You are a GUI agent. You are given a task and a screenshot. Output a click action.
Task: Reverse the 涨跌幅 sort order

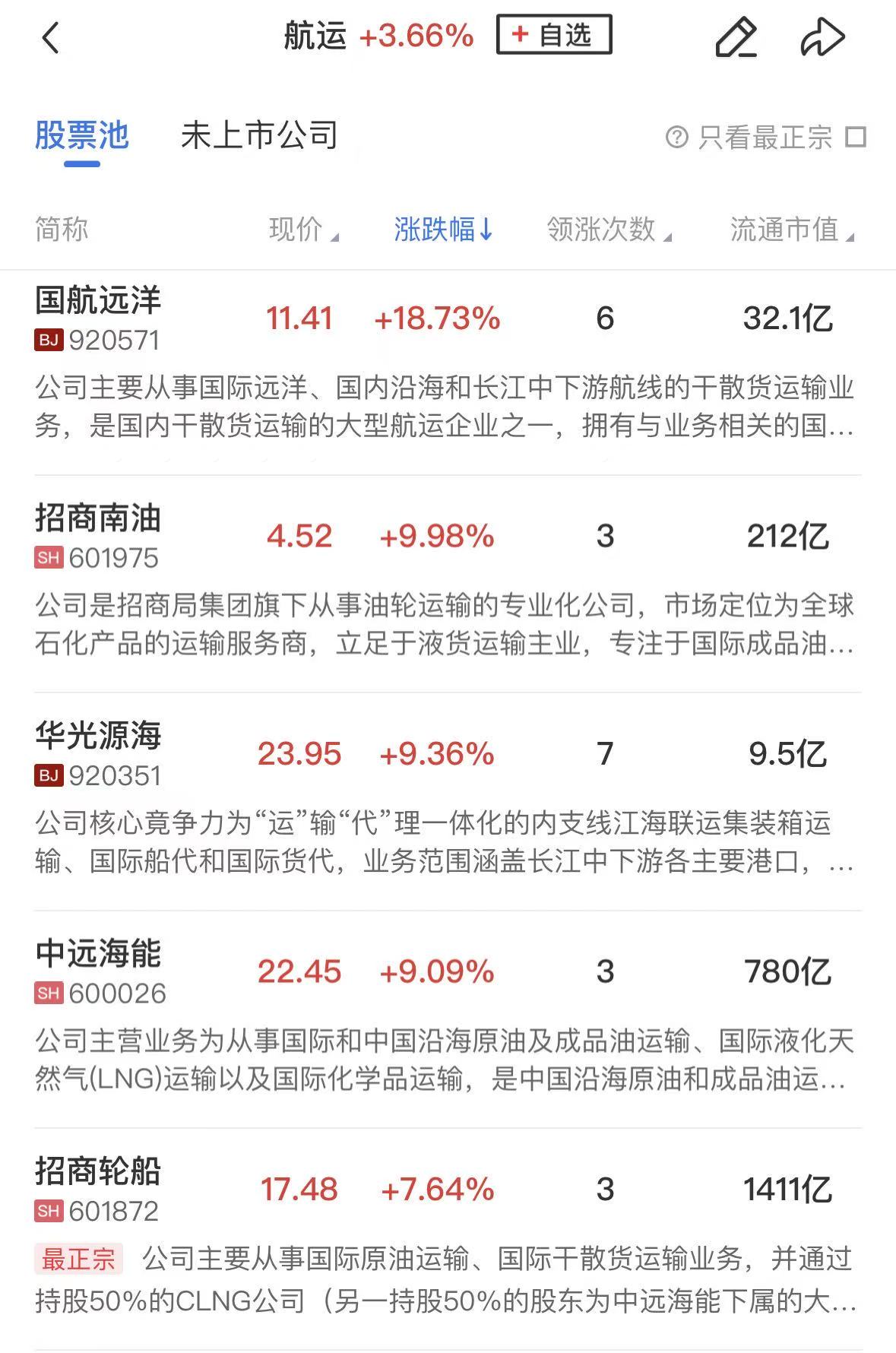pos(443,230)
